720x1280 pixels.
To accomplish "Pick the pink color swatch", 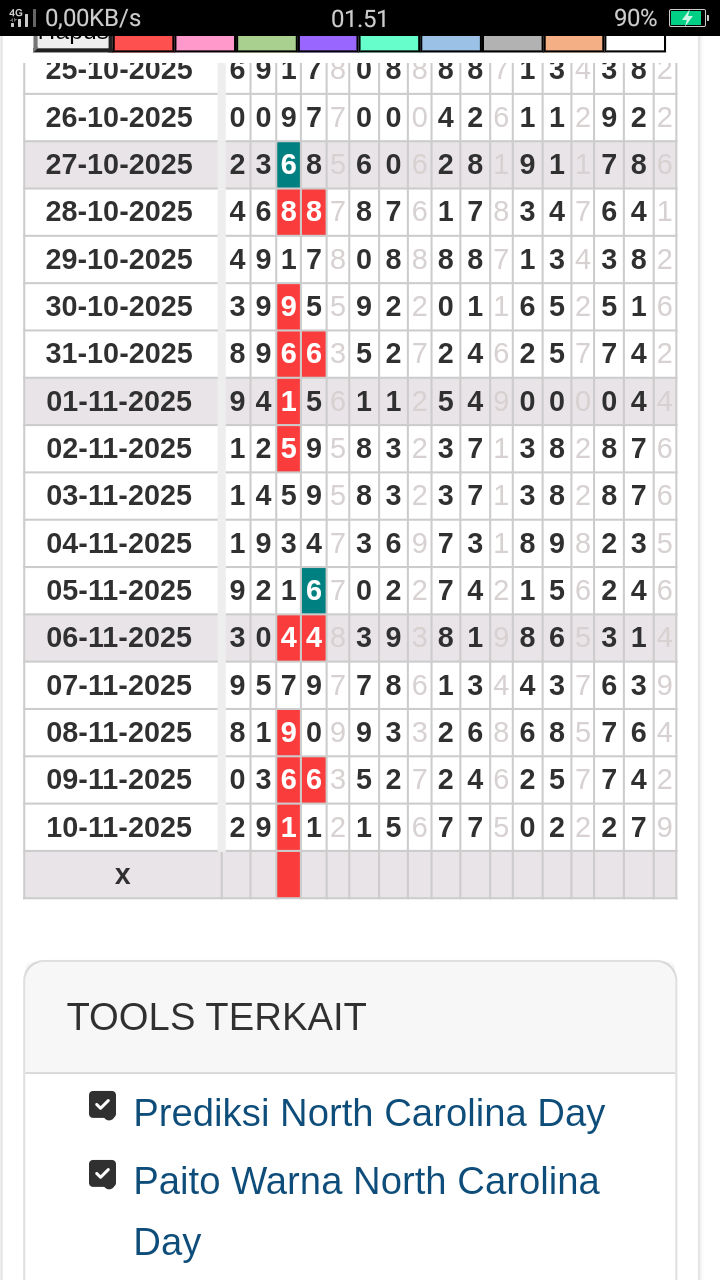I will pos(205,44).
